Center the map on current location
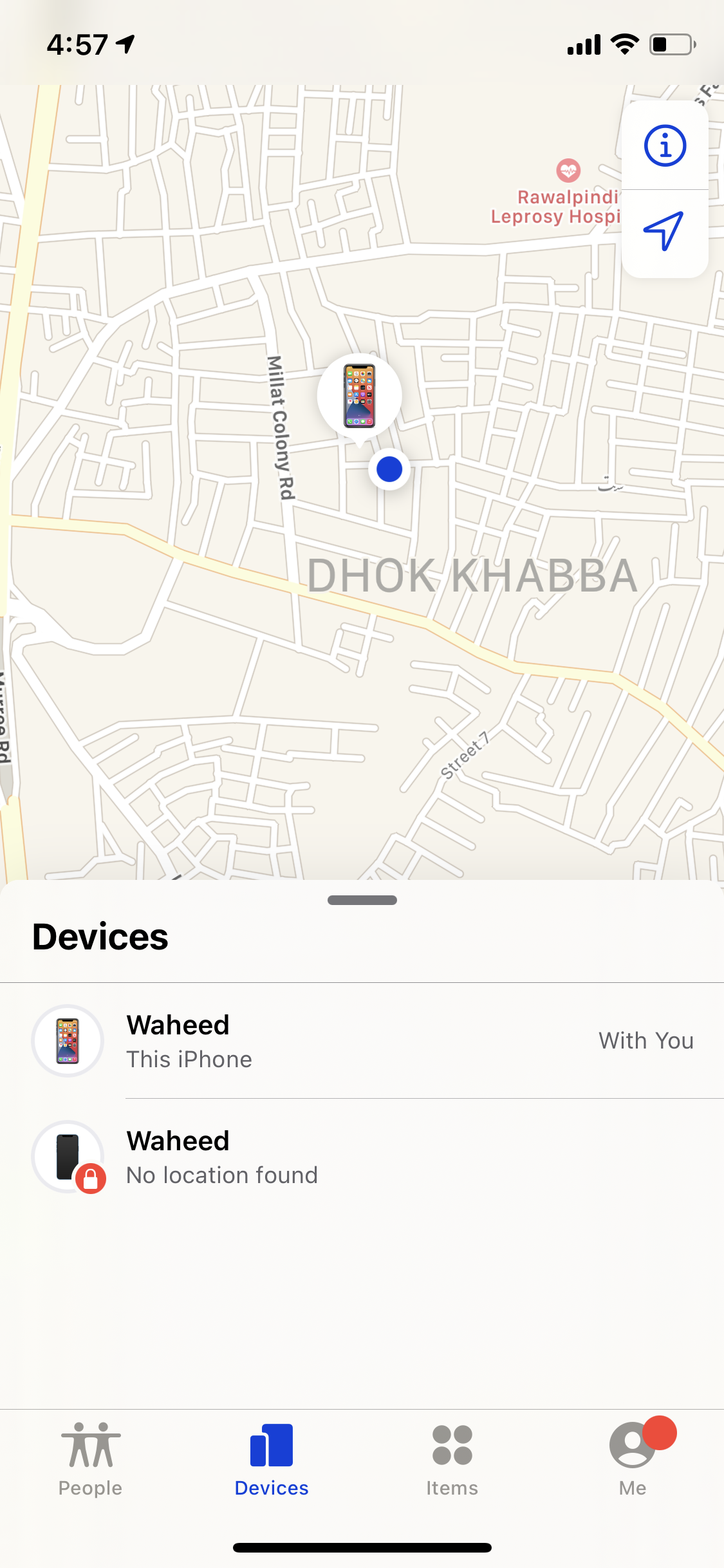This screenshot has height=1568, width=724. point(665,232)
